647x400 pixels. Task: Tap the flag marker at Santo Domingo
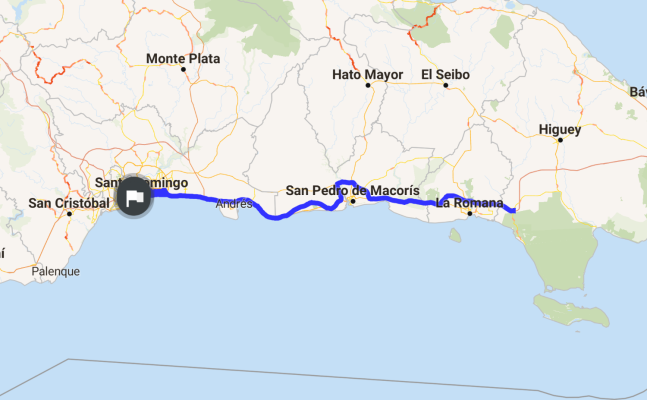pyautogui.click(x=135, y=197)
